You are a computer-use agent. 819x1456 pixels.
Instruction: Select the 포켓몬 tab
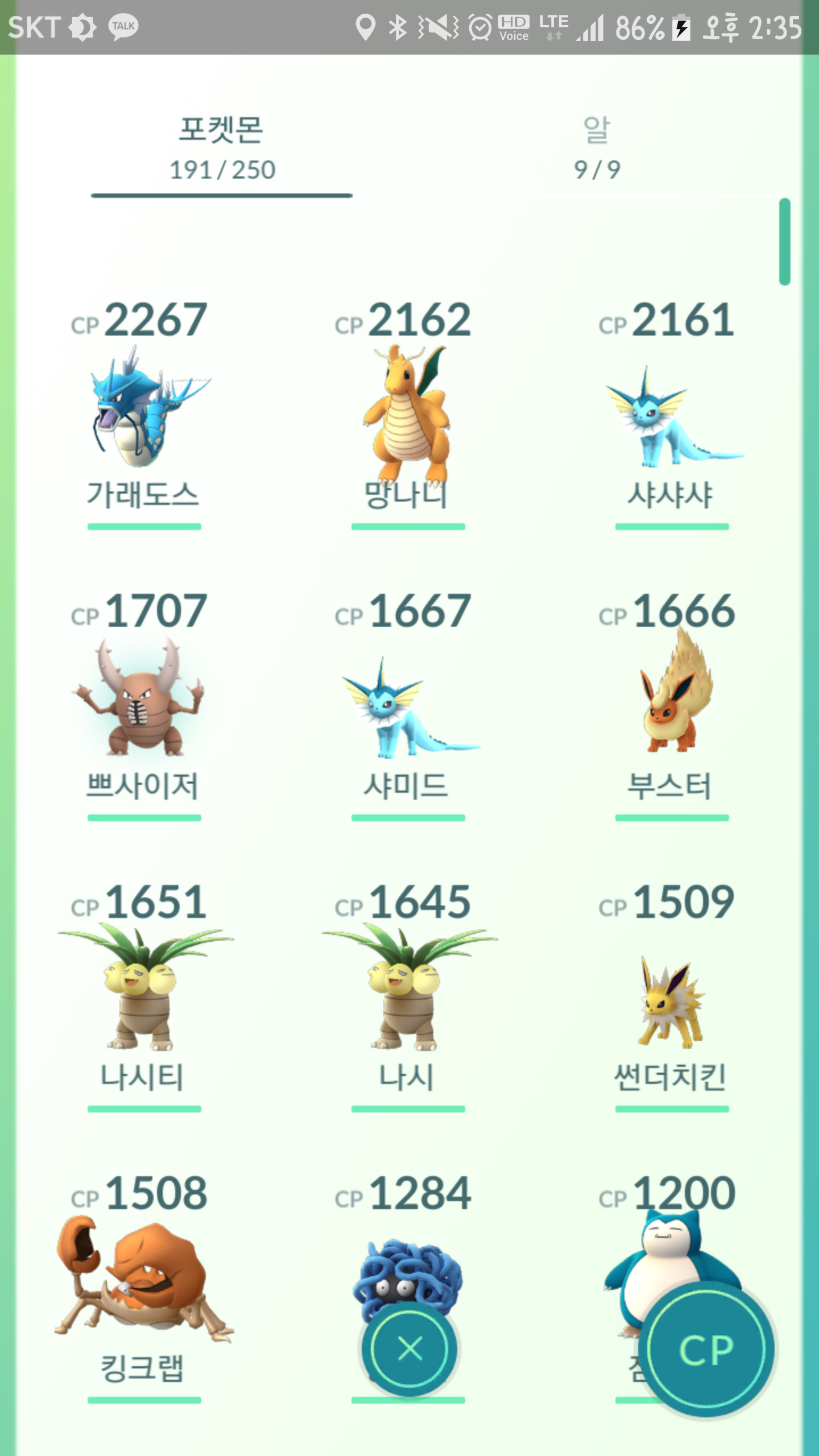pyautogui.click(x=222, y=148)
